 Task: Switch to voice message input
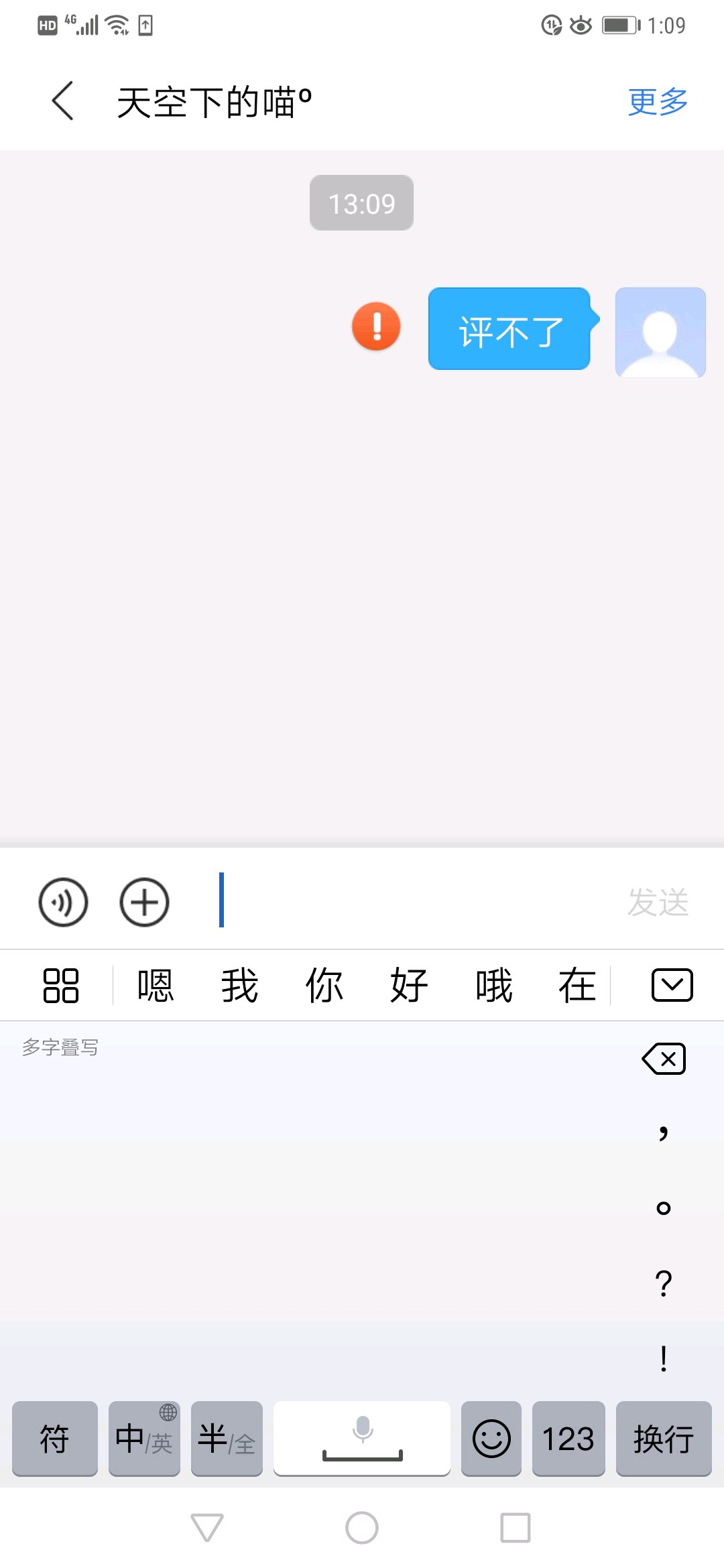pos(63,902)
